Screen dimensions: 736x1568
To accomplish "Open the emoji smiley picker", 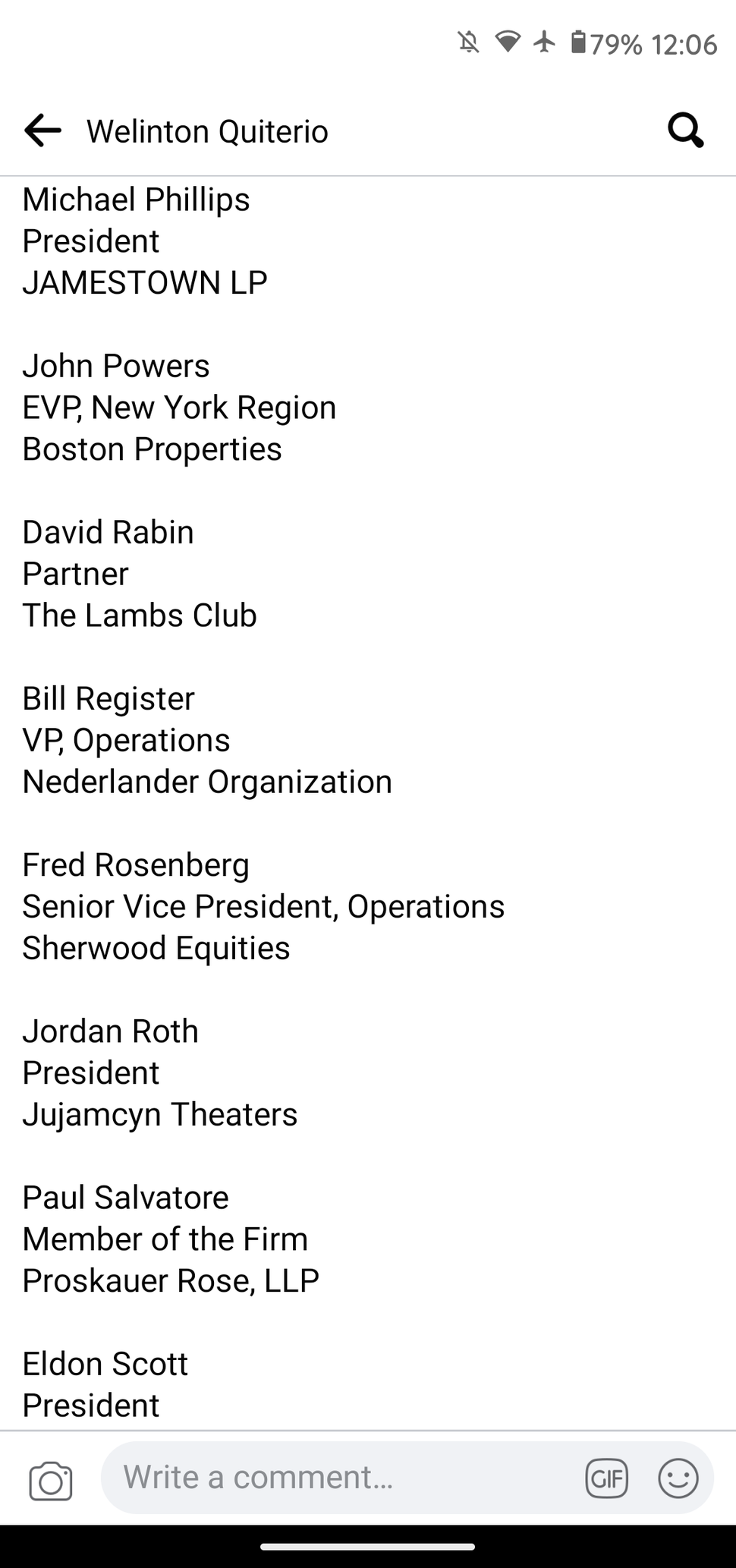I will pos(678,1478).
